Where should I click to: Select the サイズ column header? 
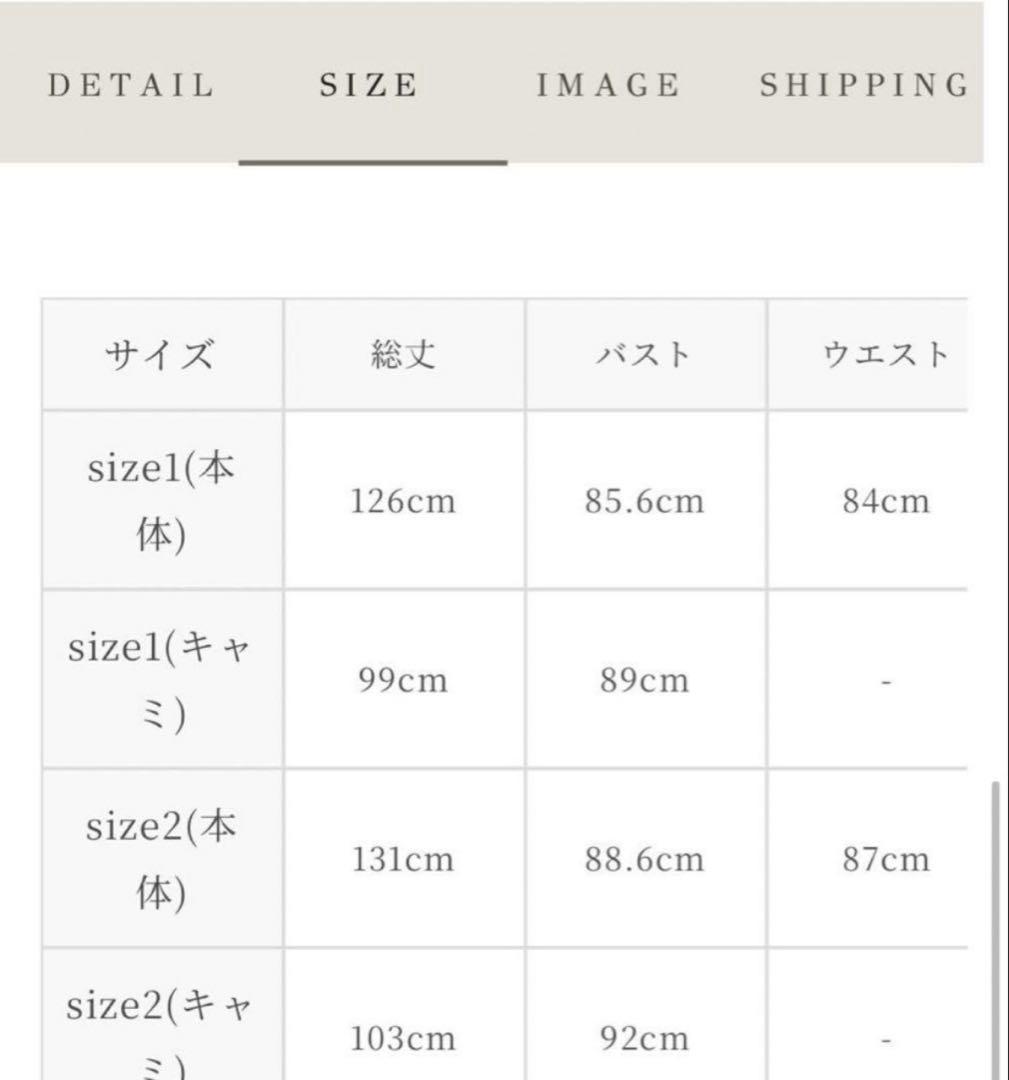click(x=162, y=354)
